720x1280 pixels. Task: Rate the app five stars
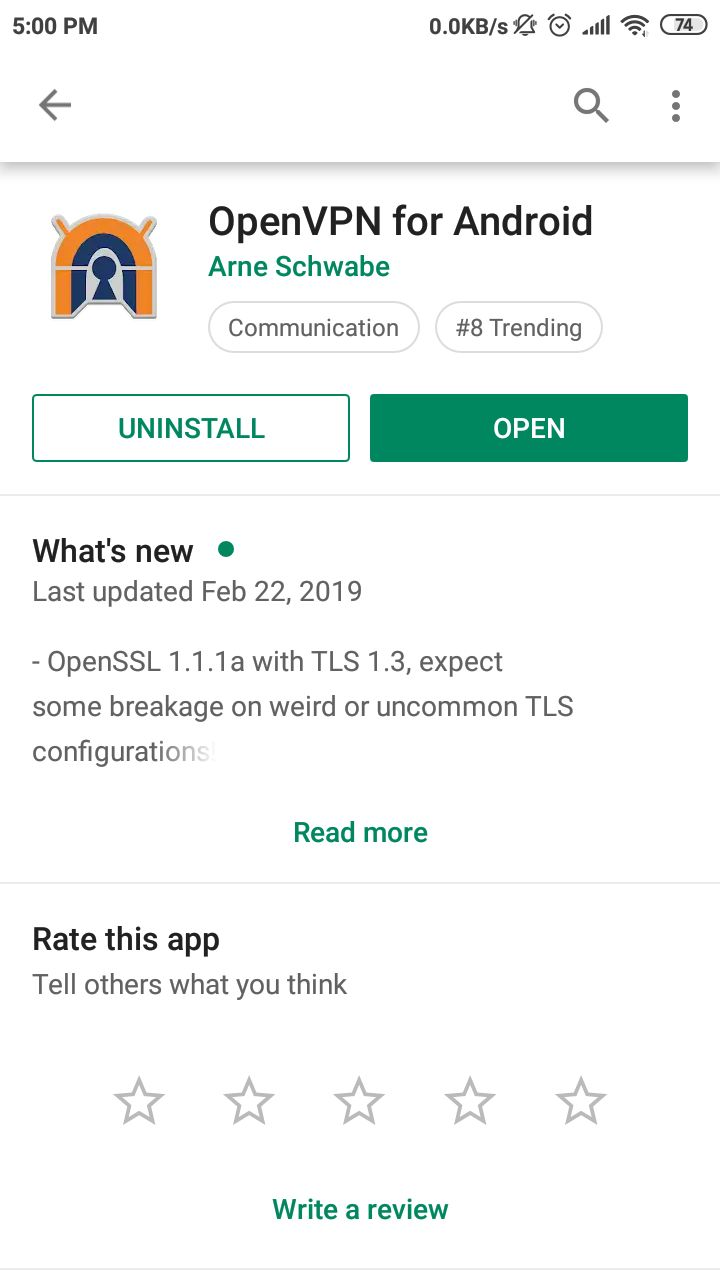tap(581, 1102)
